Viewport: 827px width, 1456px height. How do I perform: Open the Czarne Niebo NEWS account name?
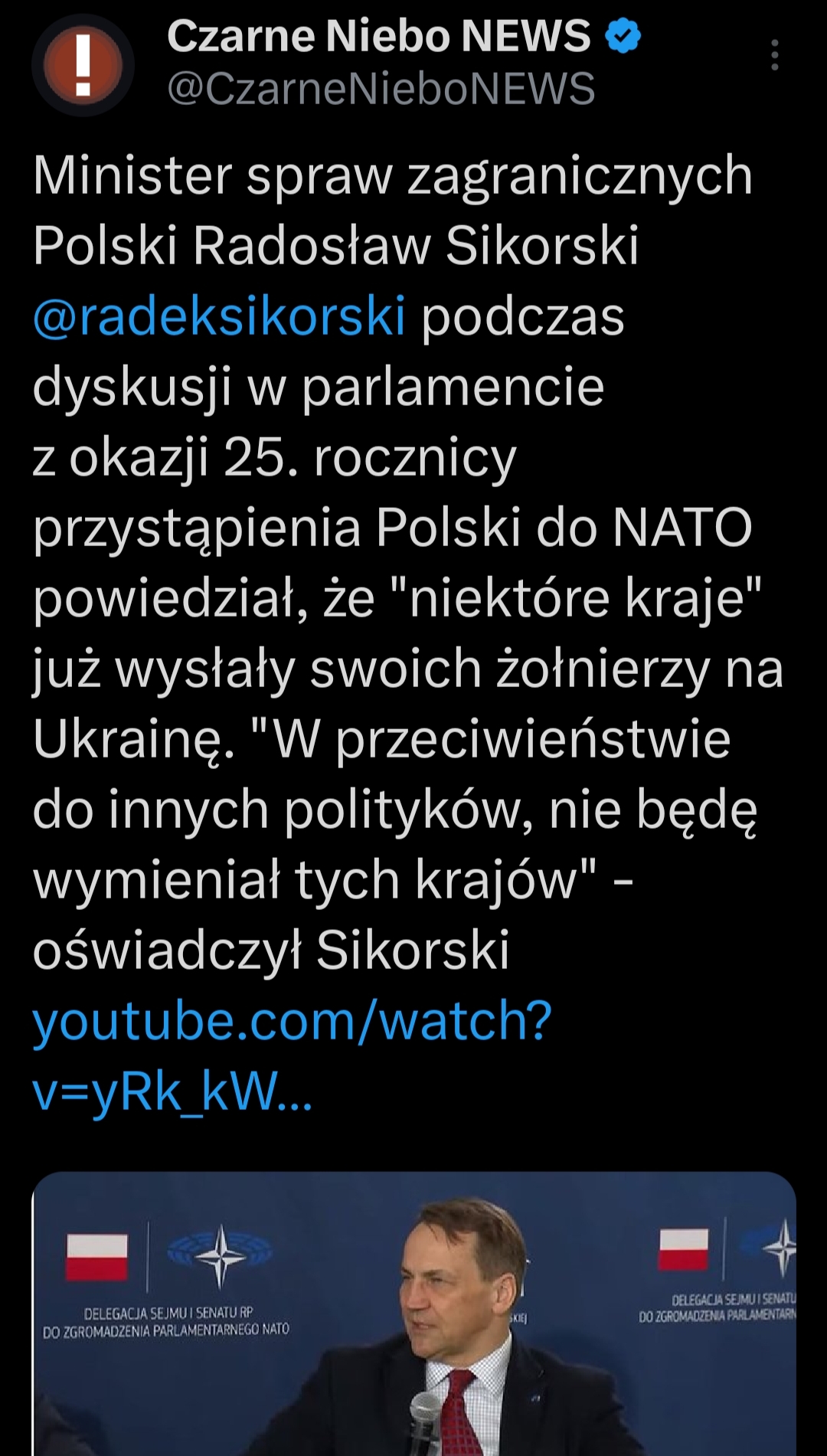pyautogui.click(x=379, y=36)
